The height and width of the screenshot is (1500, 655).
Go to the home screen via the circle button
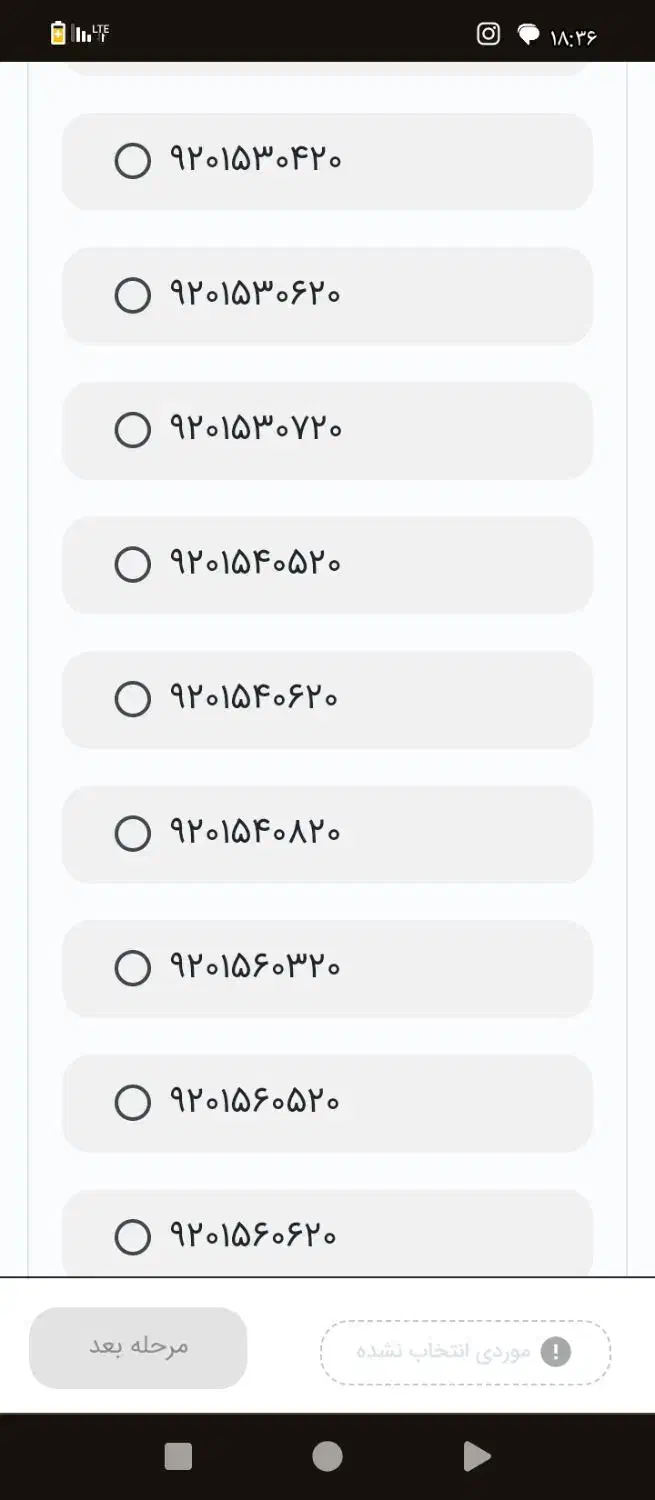(x=327, y=1456)
